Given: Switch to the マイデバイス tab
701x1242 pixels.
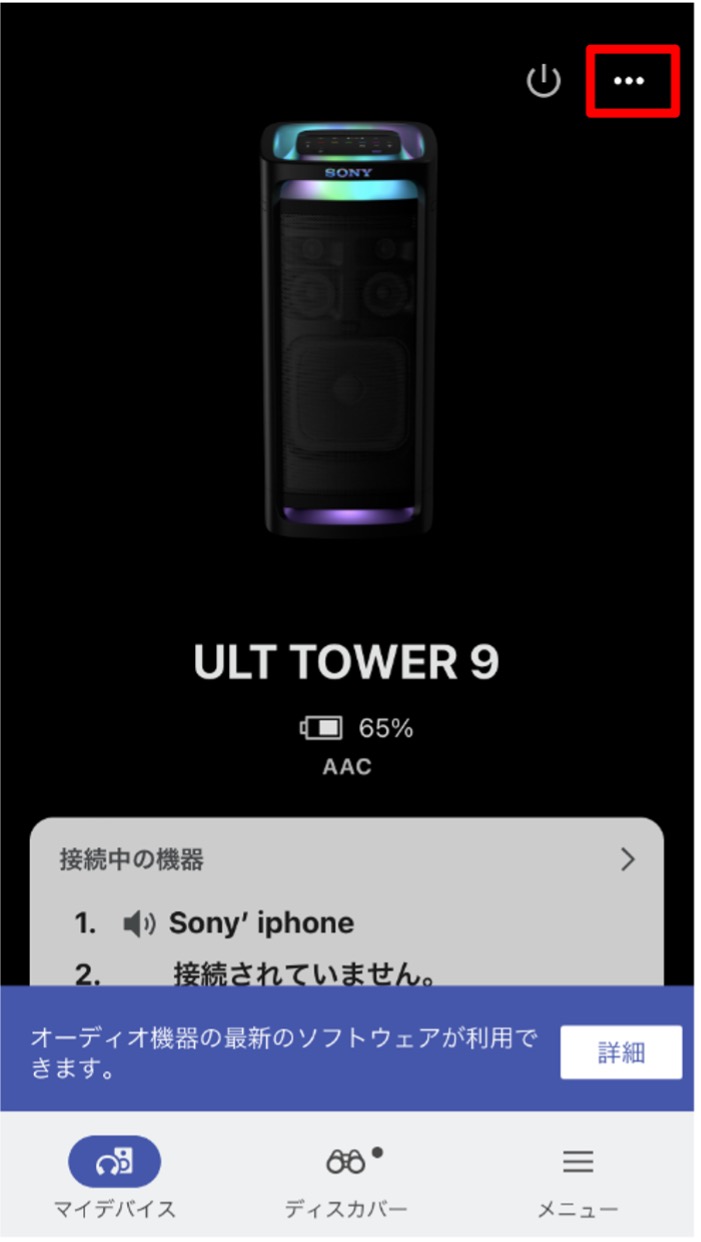Looking at the screenshot, I should coord(115,1178).
